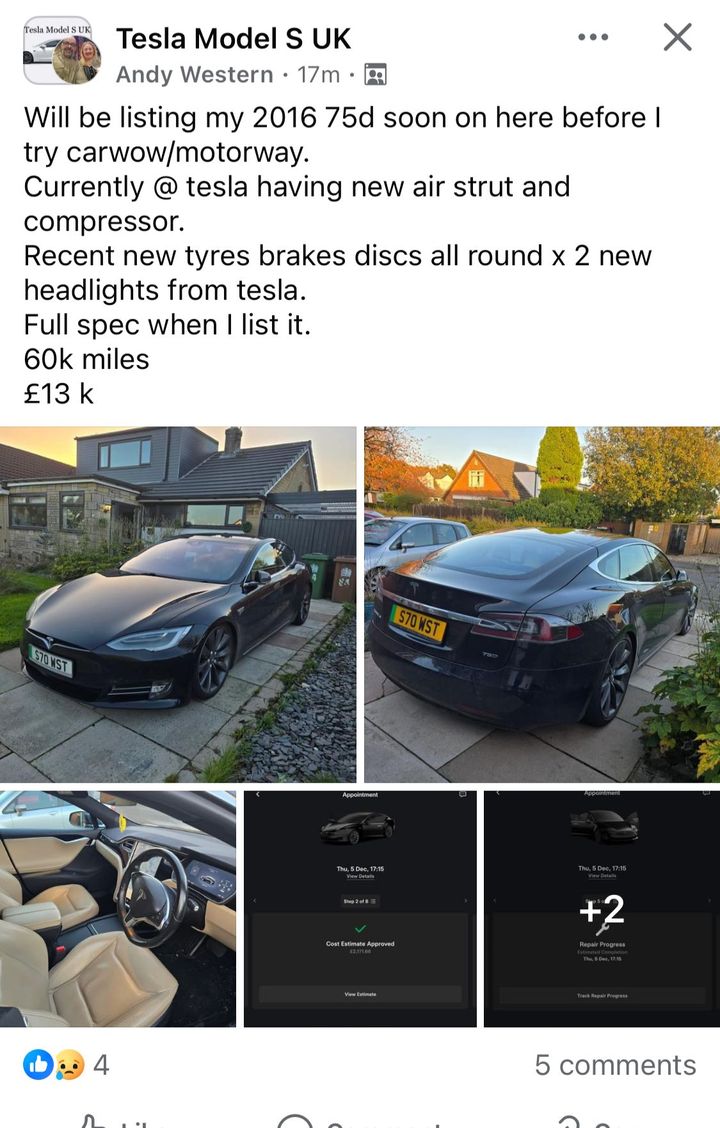Open the cream interior photo
Image resolution: width=720 pixels, height=1128 pixels.
point(118,908)
